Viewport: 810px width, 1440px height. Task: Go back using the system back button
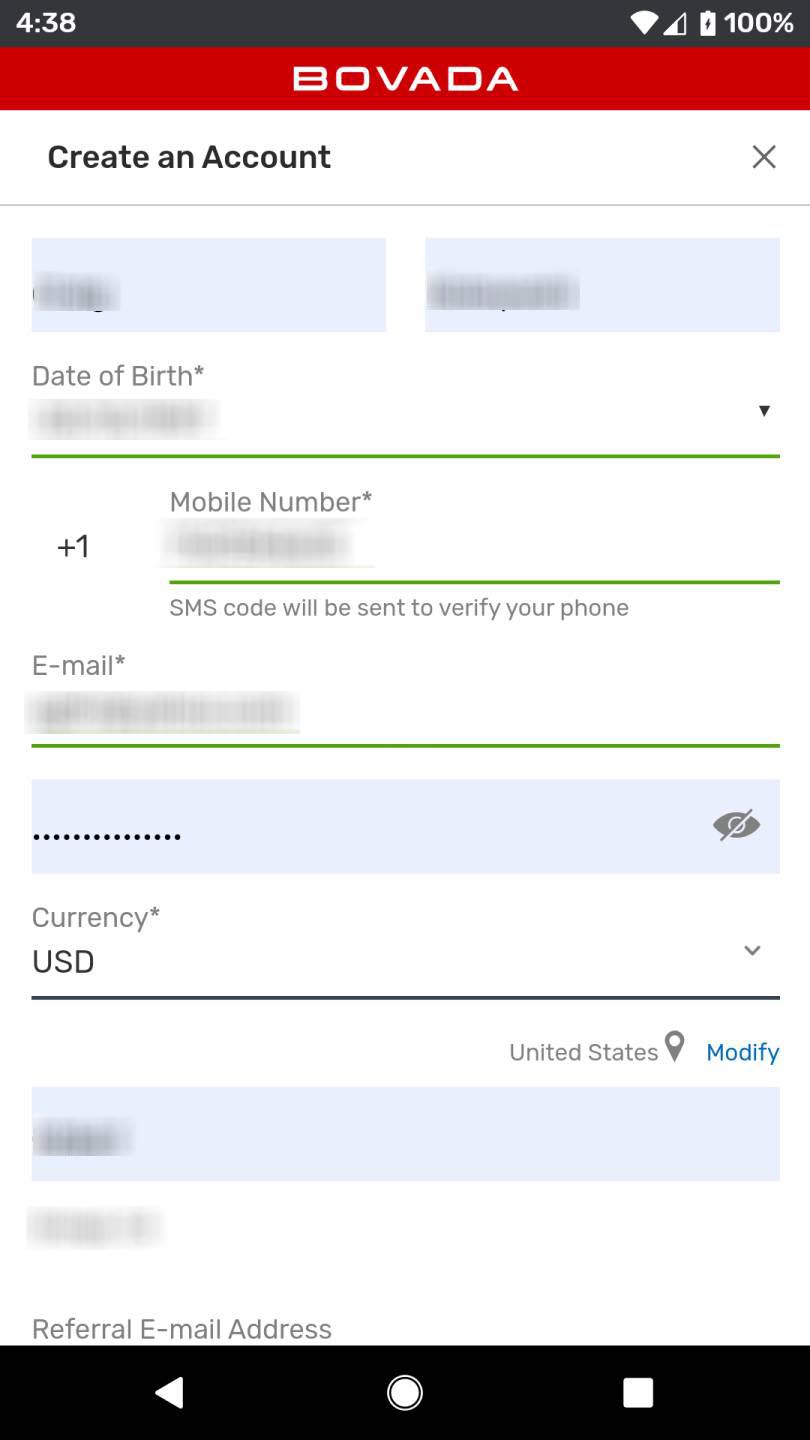[170, 1392]
